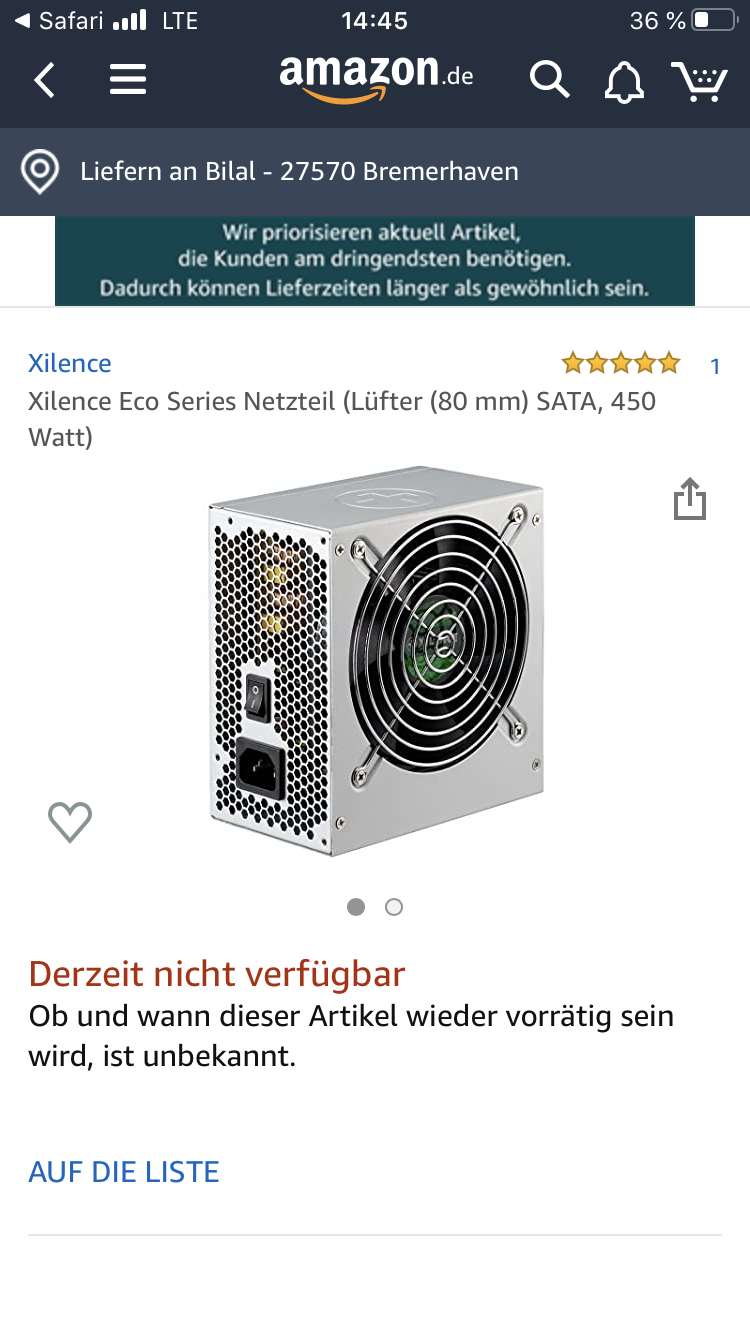The height and width of the screenshot is (1334, 750).
Task: Open the delivery prioritization notice banner
Action: (375, 261)
